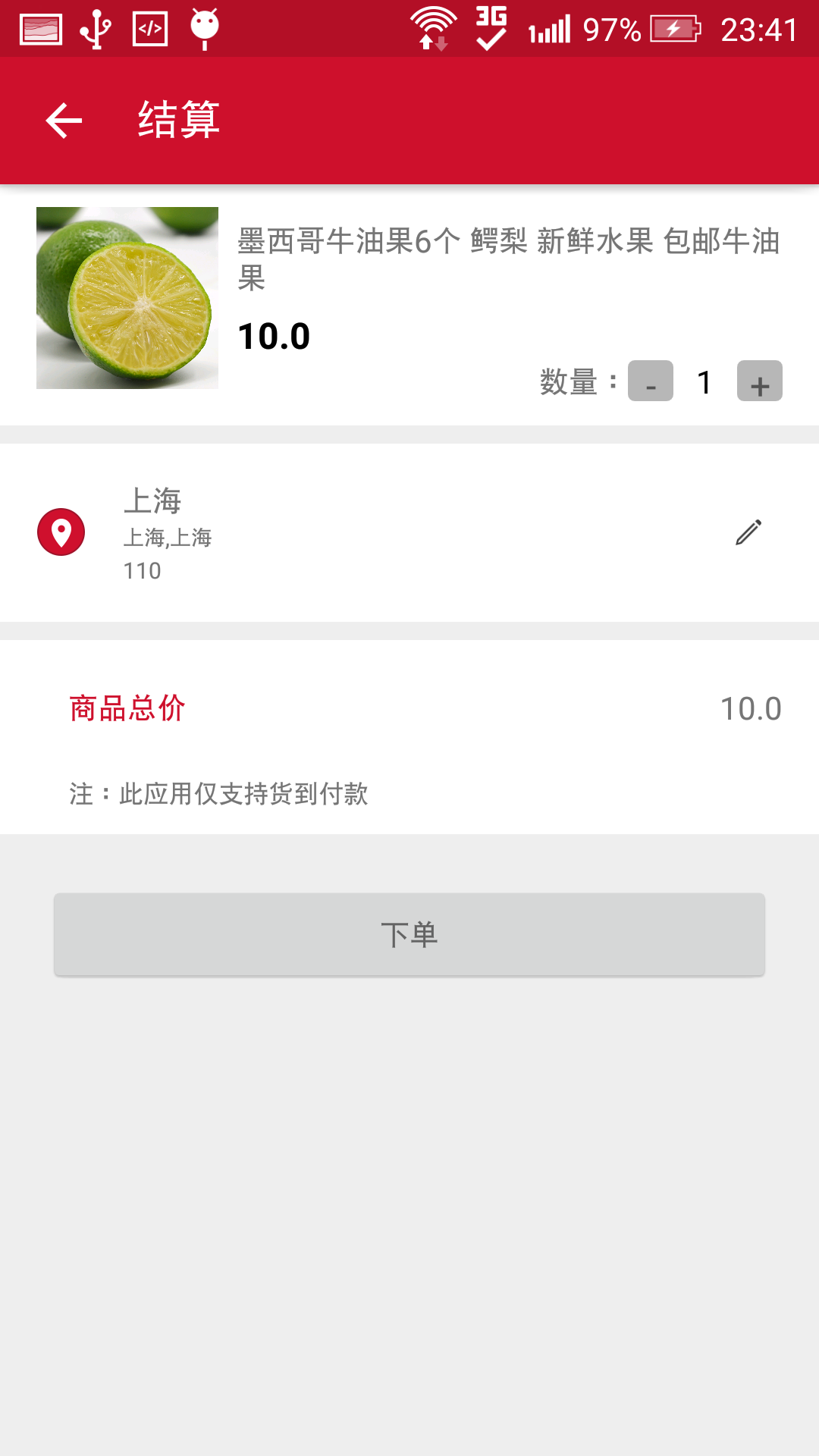The height and width of the screenshot is (1456, 819).
Task: Increase the quantity with the plus button
Action: 759,381
